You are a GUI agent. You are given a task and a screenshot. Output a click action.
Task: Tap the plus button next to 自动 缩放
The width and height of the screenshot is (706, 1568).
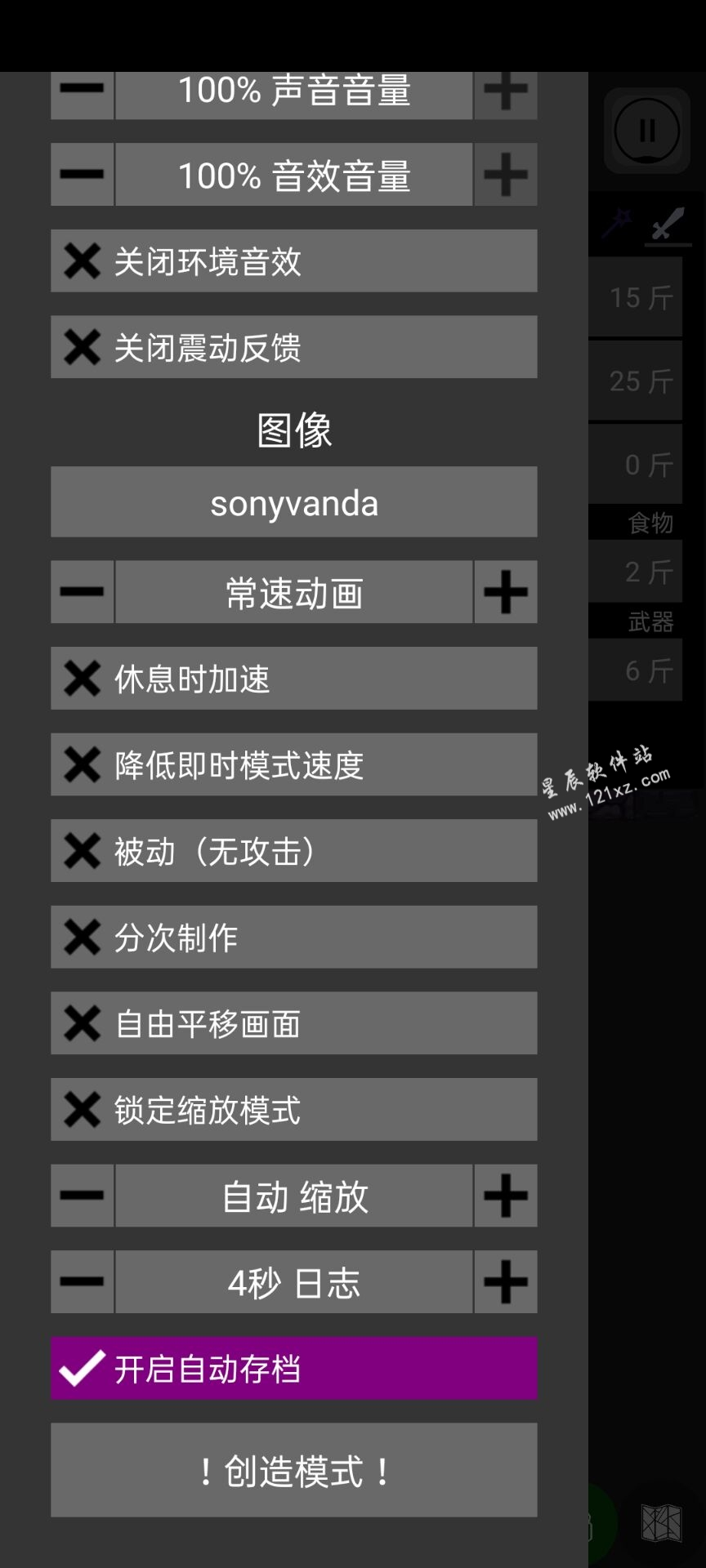(505, 1196)
